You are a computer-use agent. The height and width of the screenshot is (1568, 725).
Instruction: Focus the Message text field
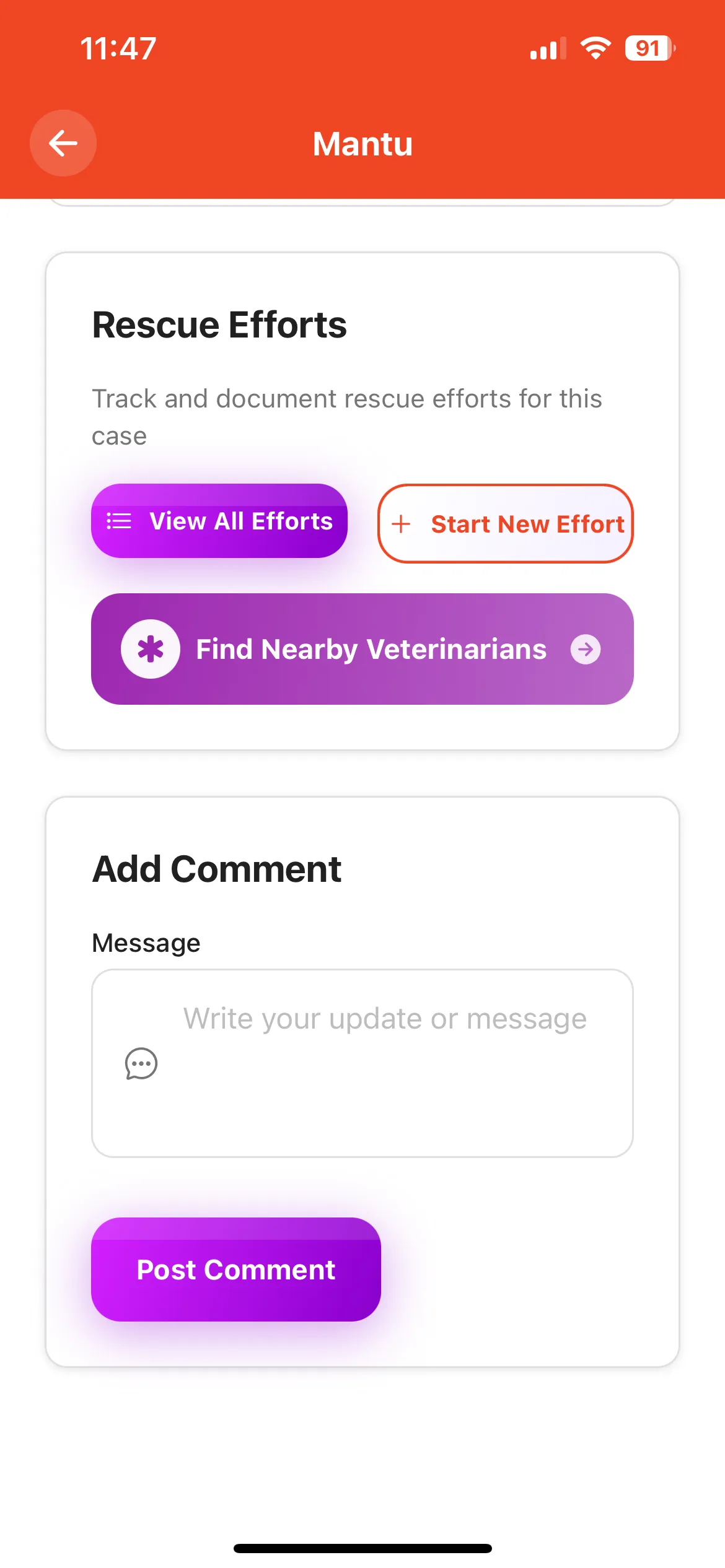[x=384, y=1063]
